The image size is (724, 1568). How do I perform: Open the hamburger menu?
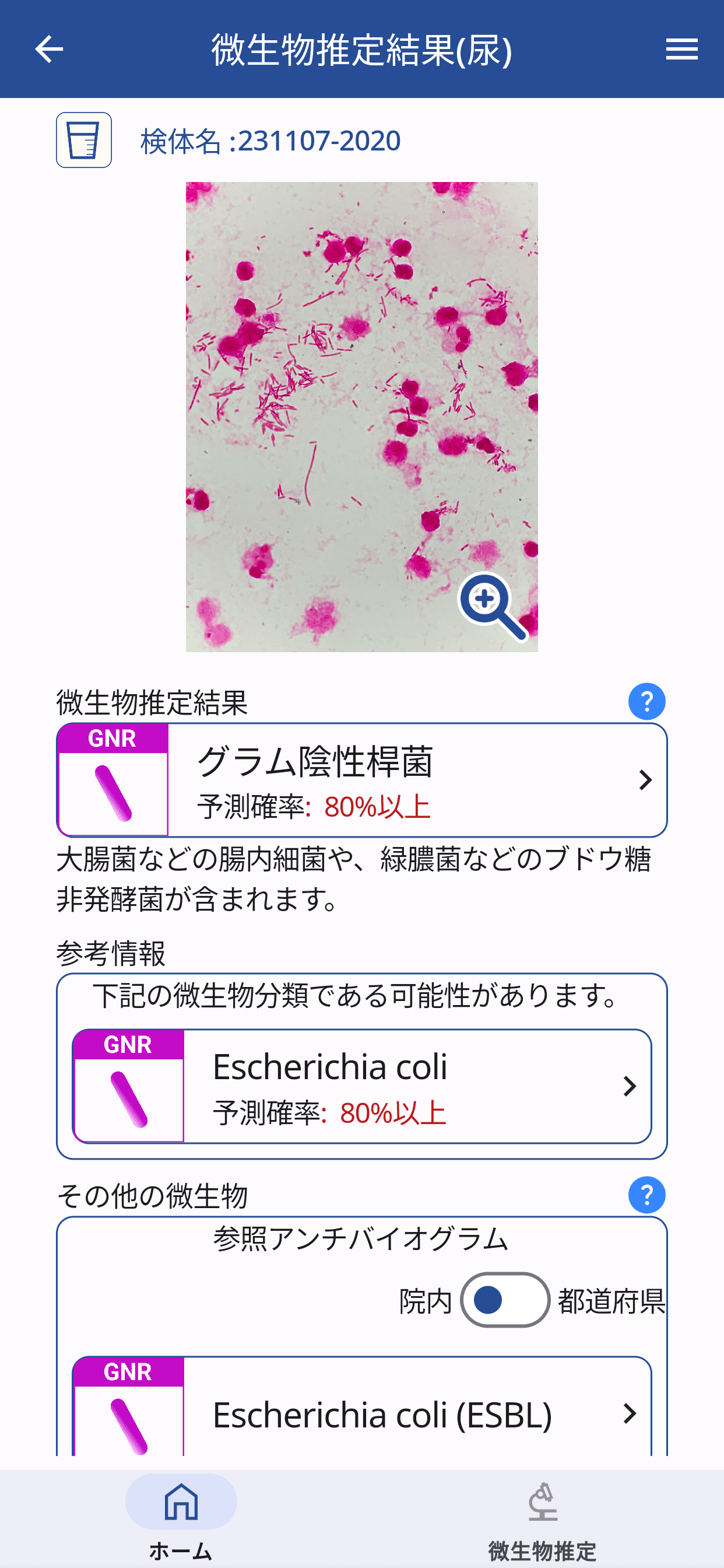tap(681, 50)
